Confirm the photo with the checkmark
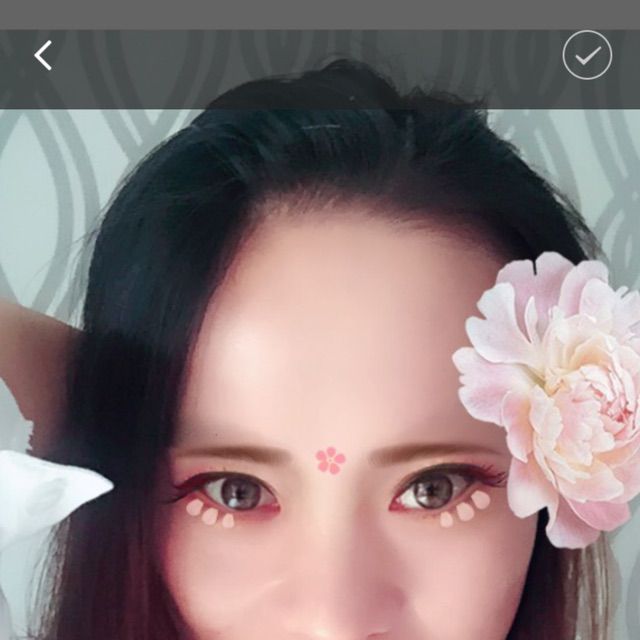 point(587,56)
